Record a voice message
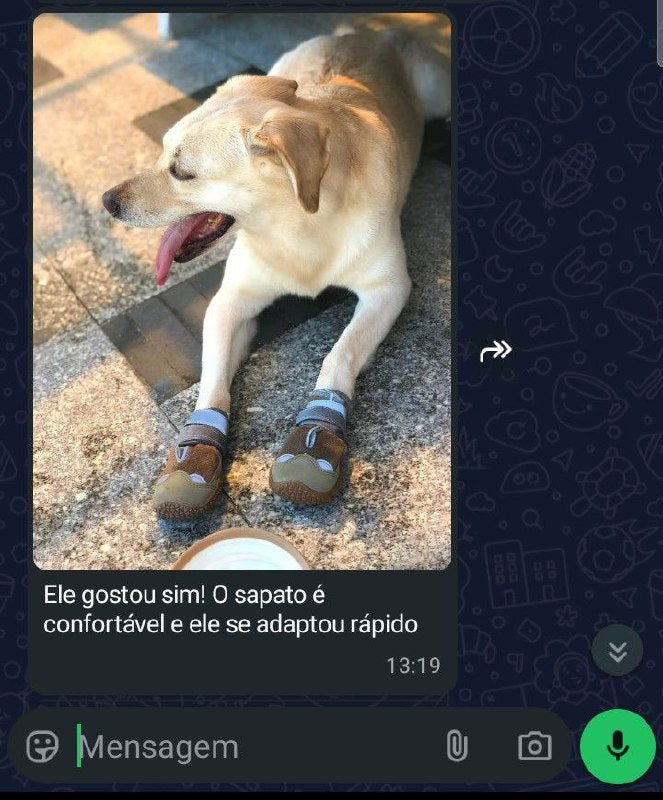Viewport: 663px width, 800px height. point(617,746)
